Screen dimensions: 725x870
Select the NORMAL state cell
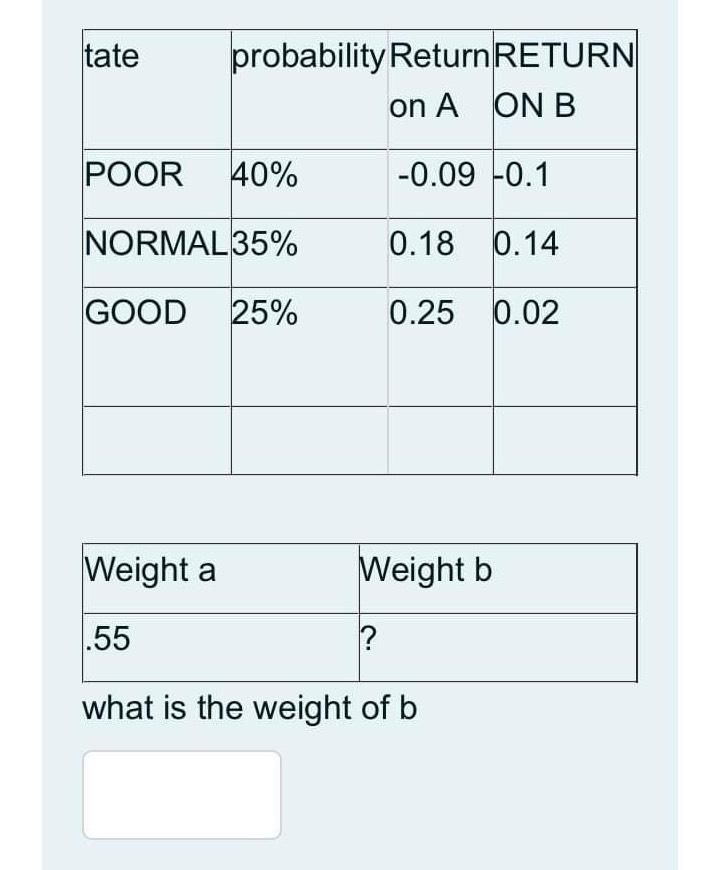(150, 245)
